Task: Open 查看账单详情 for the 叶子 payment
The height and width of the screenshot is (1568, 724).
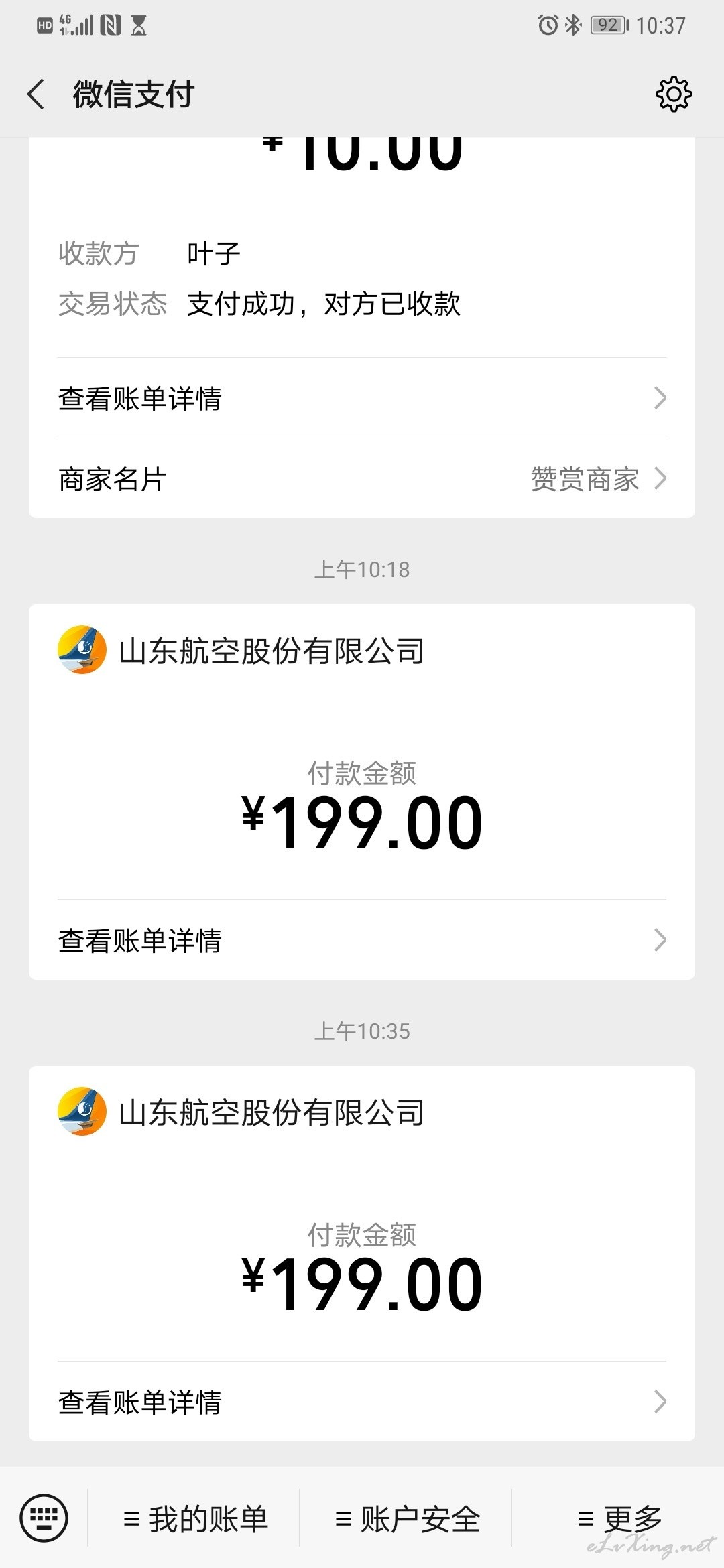Action: (x=362, y=398)
